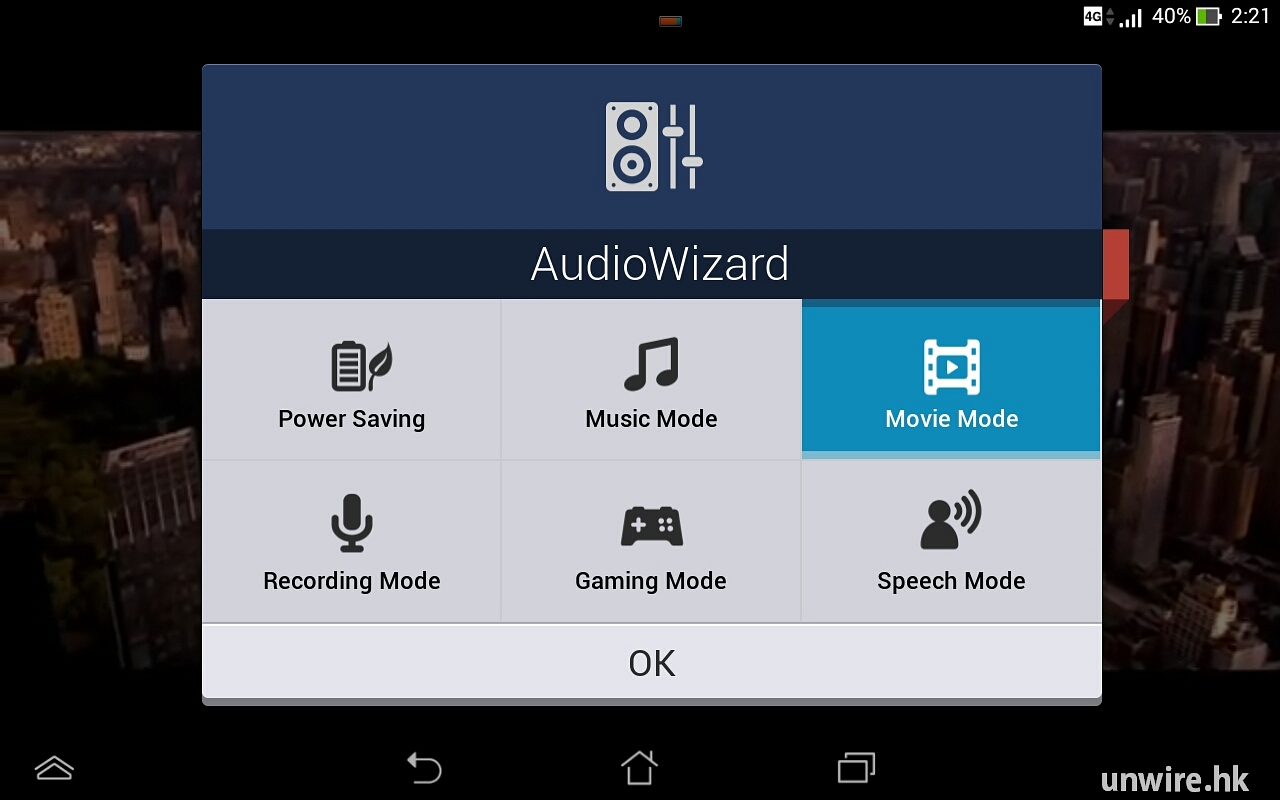Go back with the system back arrow

(x=424, y=768)
